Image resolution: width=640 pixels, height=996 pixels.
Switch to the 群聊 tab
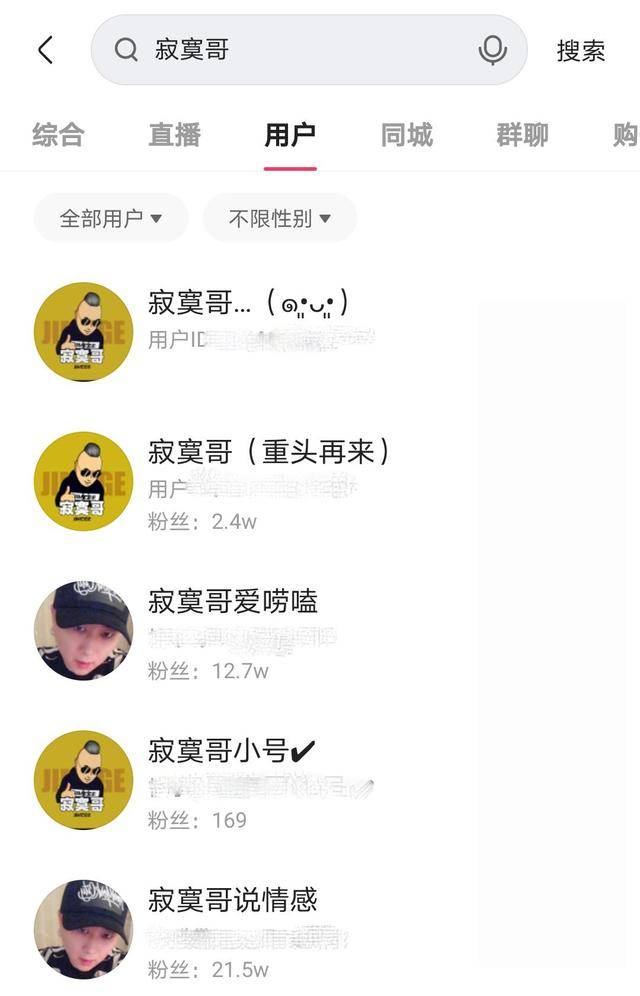[x=522, y=135]
